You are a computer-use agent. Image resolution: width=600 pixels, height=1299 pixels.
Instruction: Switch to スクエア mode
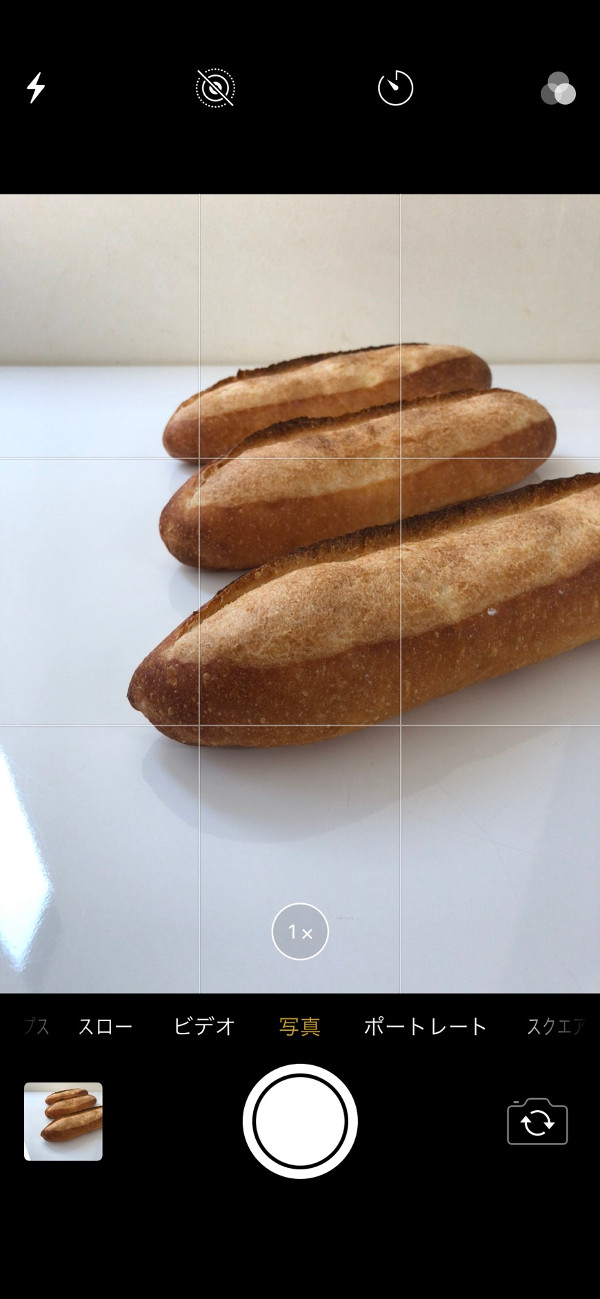pos(555,1026)
